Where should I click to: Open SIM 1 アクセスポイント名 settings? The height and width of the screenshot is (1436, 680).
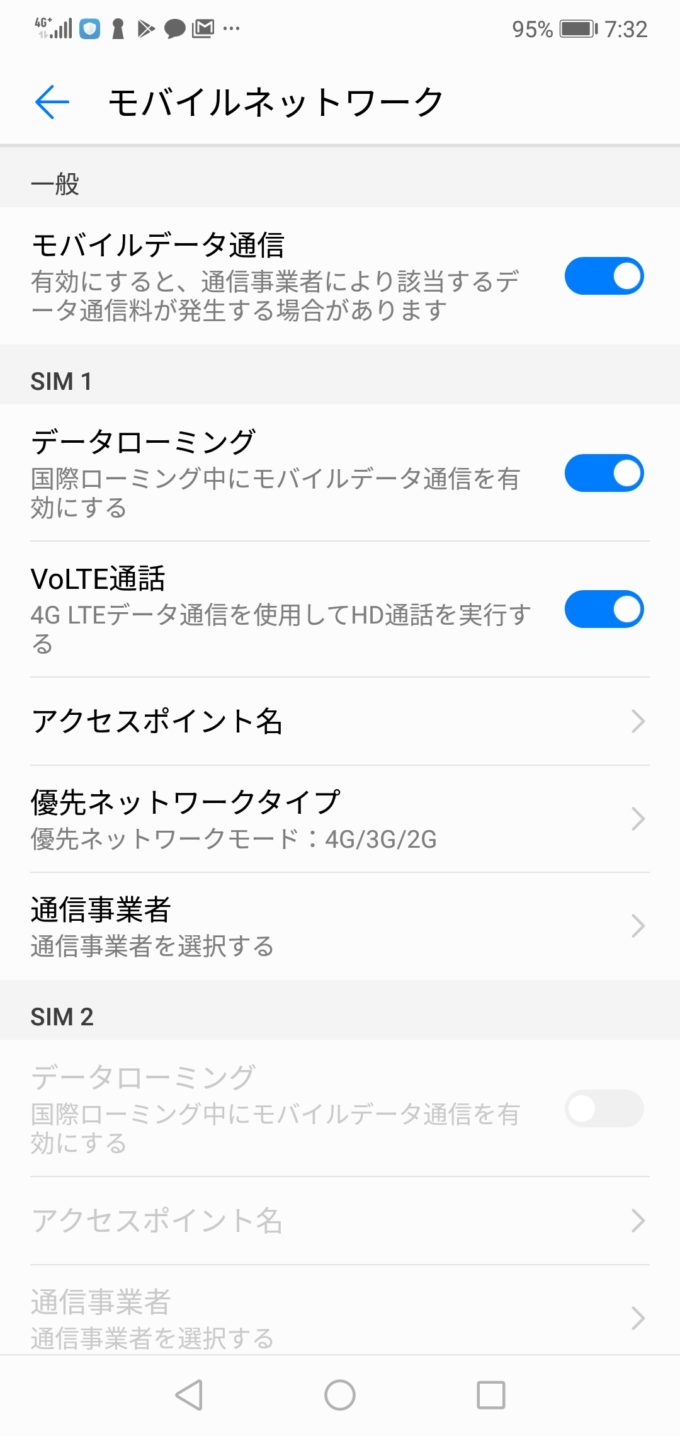click(x=340, y=721)
